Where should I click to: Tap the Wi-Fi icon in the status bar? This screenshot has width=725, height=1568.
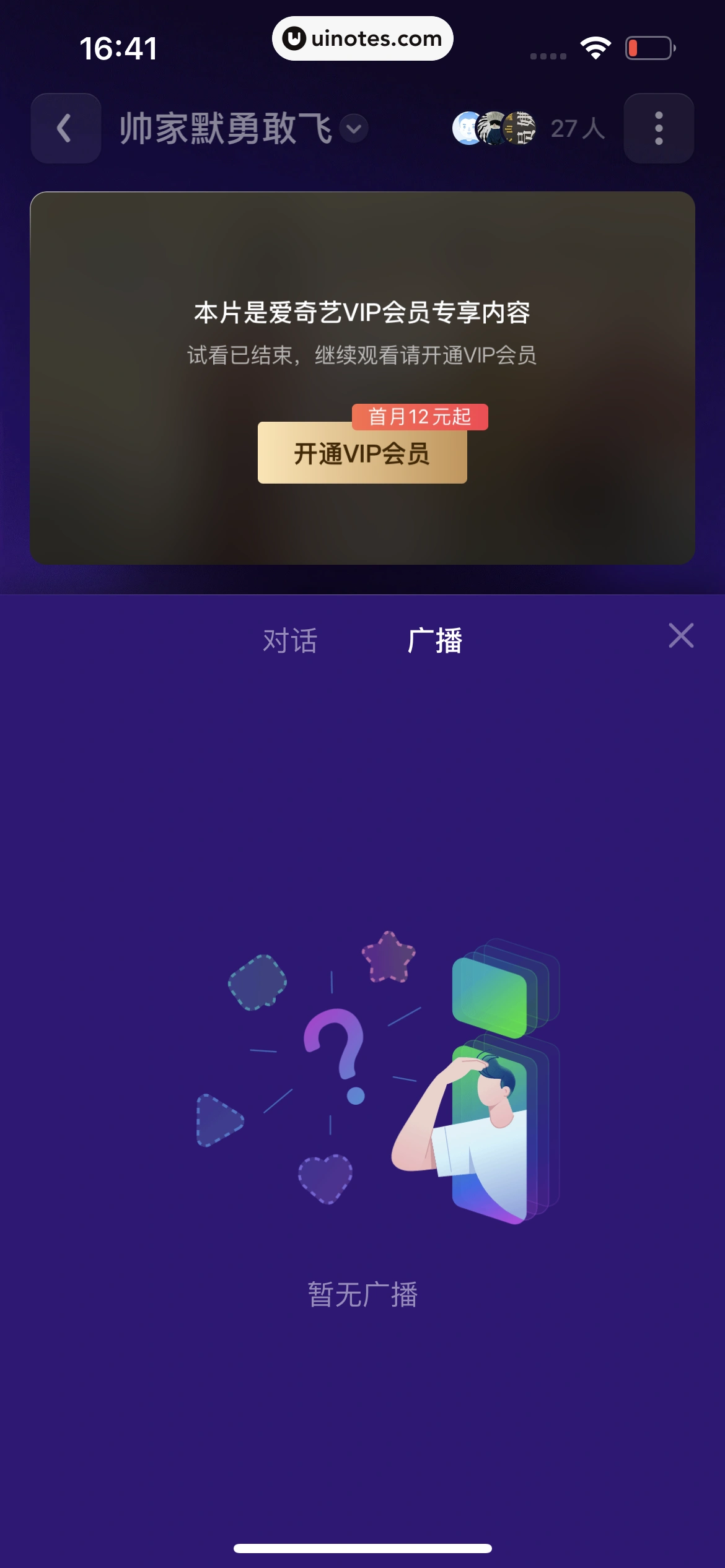(x=595, y=46)
